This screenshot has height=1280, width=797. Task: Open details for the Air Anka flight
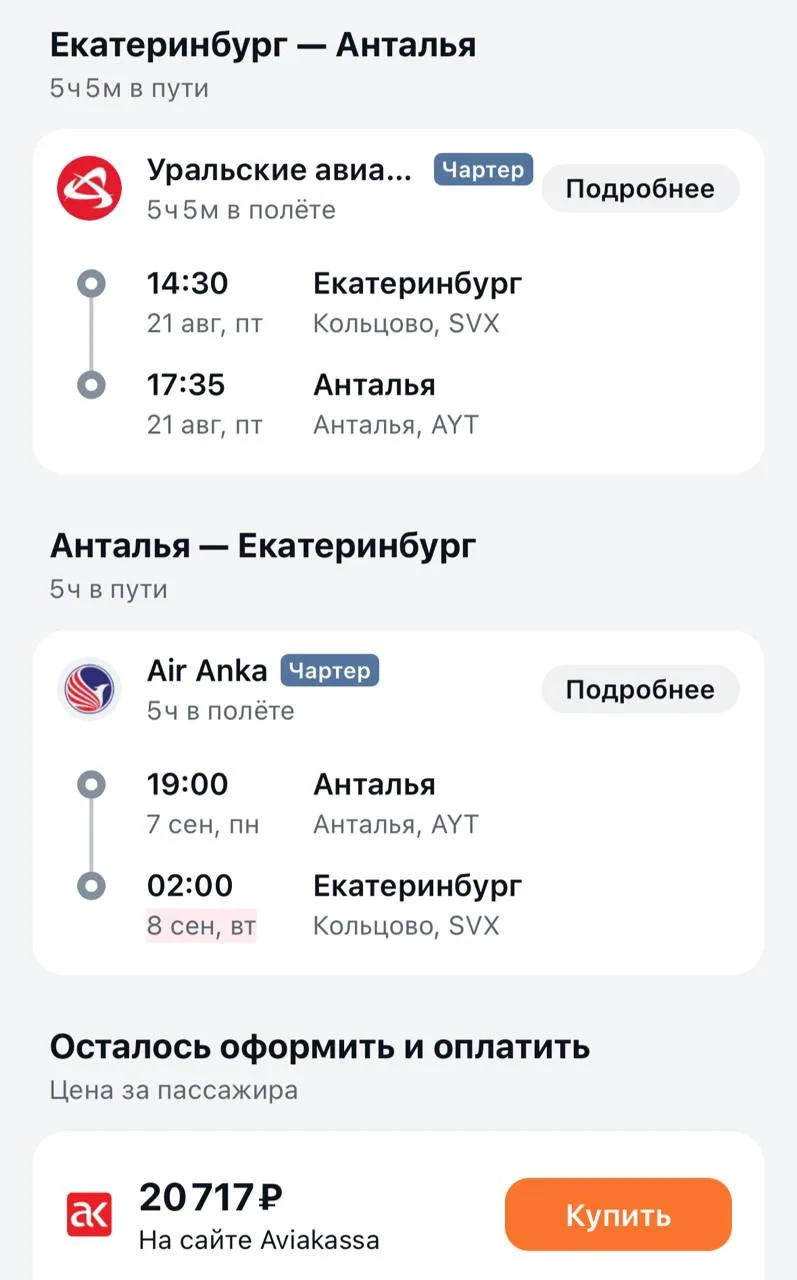click(640, 690)
